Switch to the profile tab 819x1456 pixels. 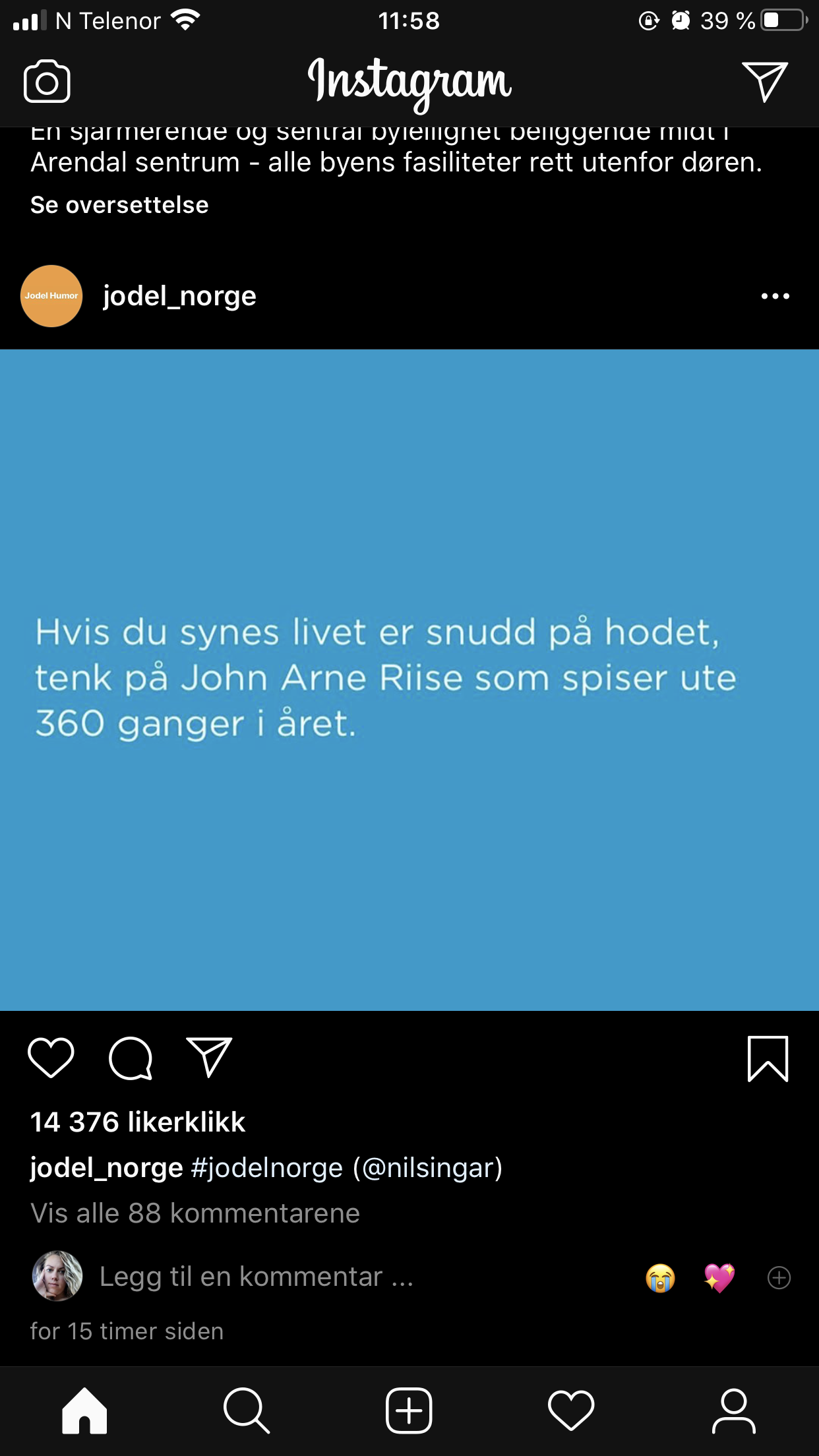733,1410
